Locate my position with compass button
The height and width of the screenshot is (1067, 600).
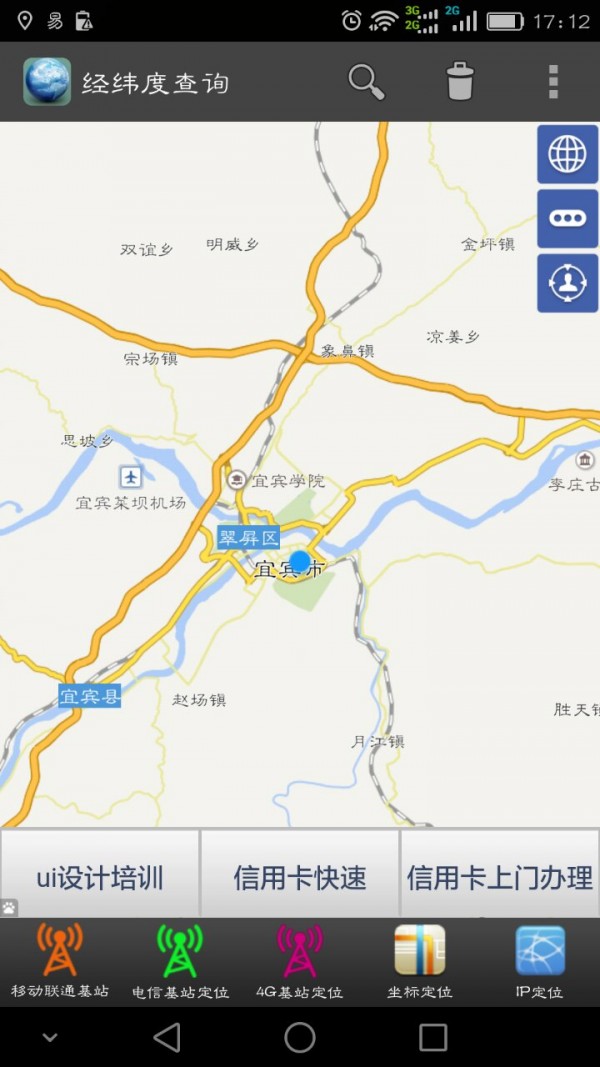[x=567, y=283]
